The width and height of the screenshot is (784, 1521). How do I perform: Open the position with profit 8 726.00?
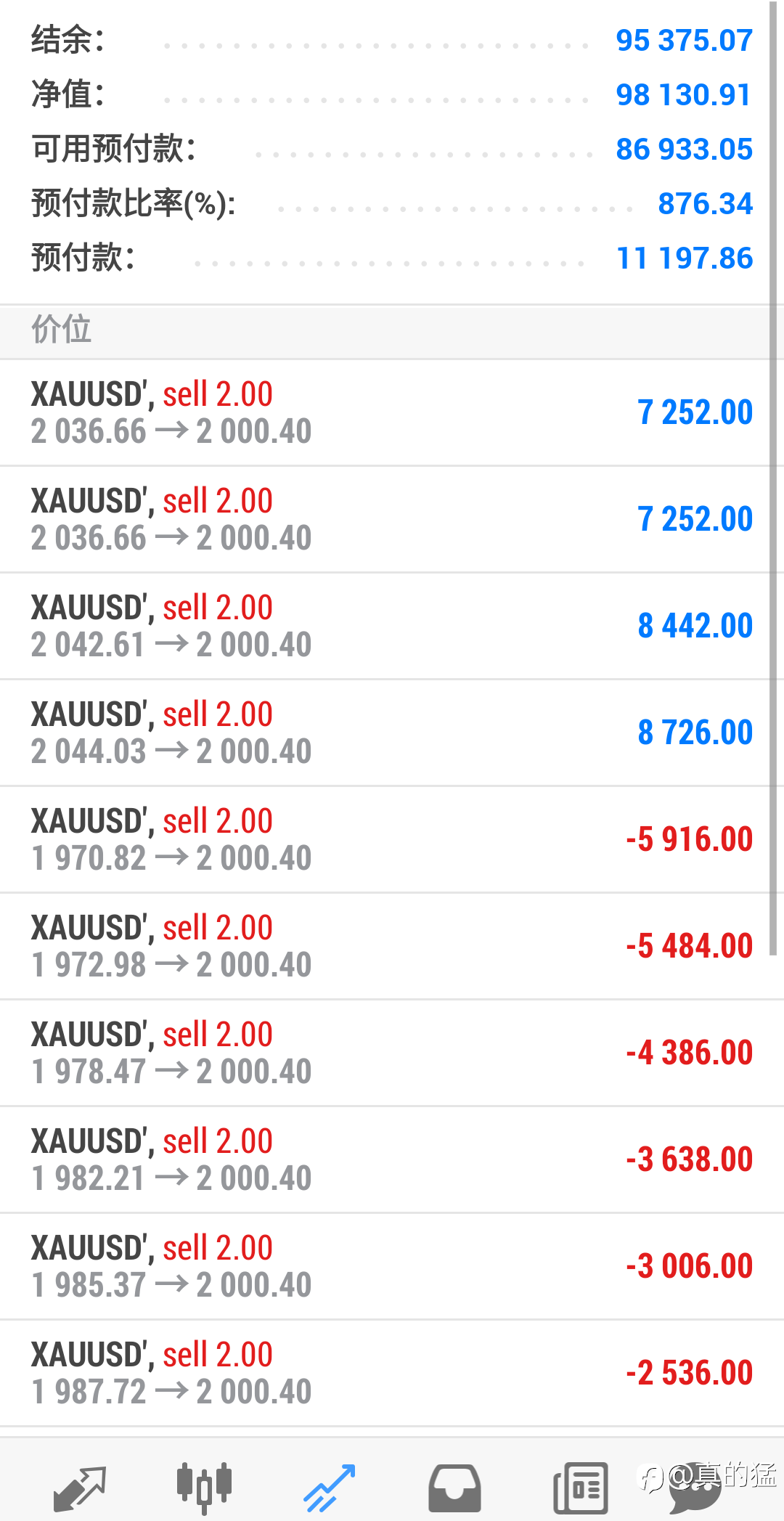click(392, 733)
